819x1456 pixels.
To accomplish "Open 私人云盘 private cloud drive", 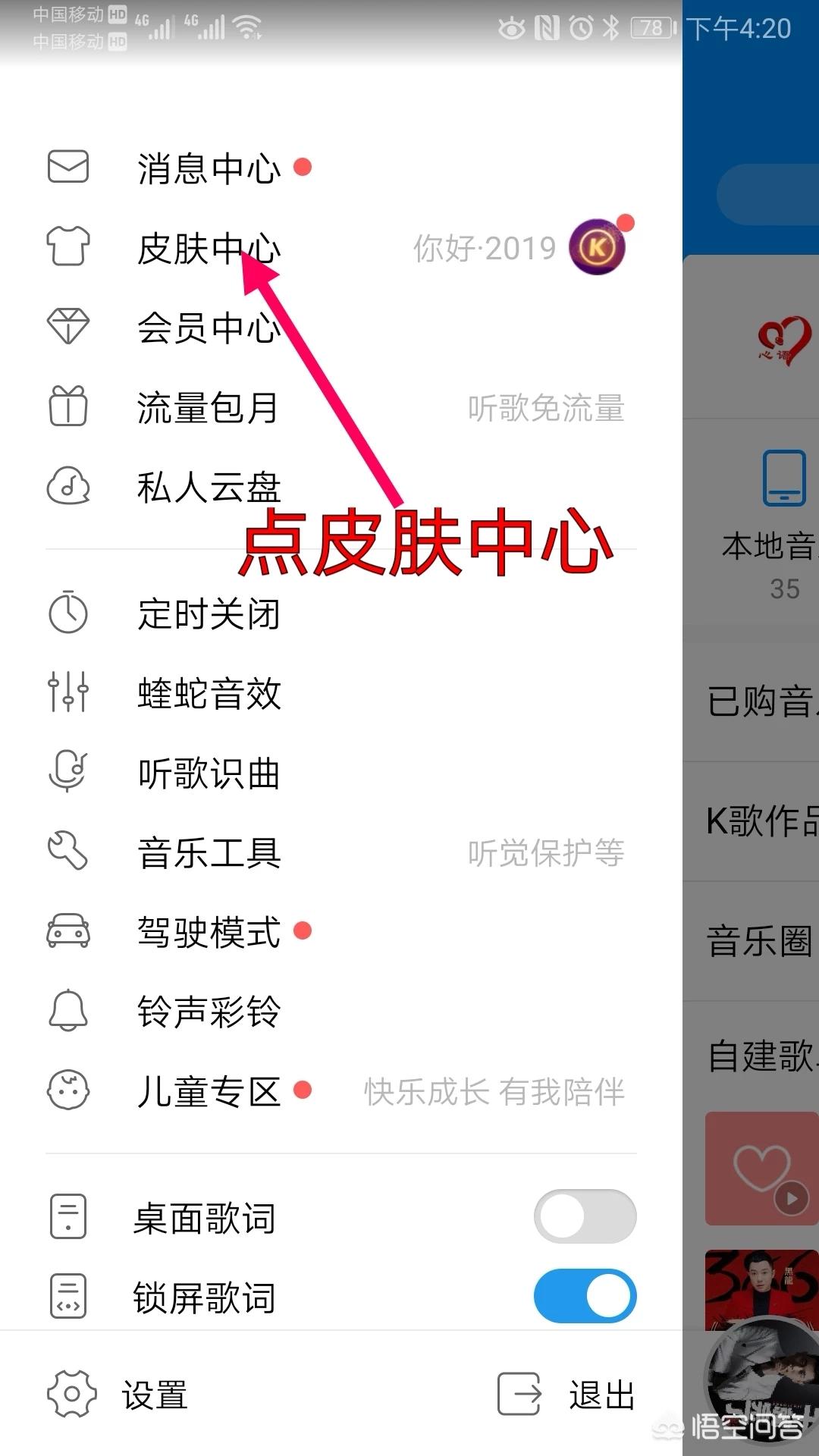I will 209,487.
